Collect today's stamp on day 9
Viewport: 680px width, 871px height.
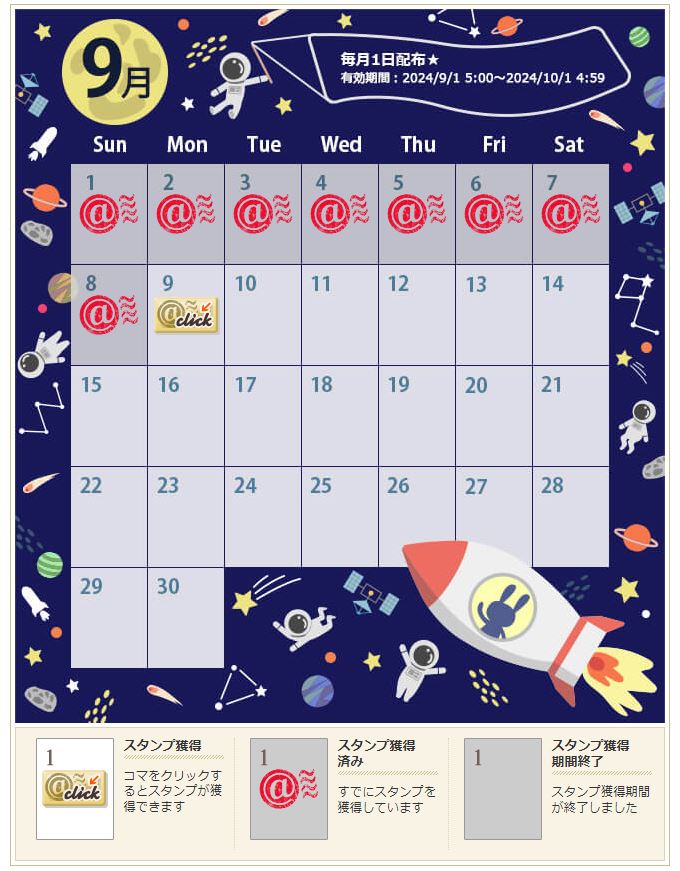pyautogui.click(x=186, y=315)
